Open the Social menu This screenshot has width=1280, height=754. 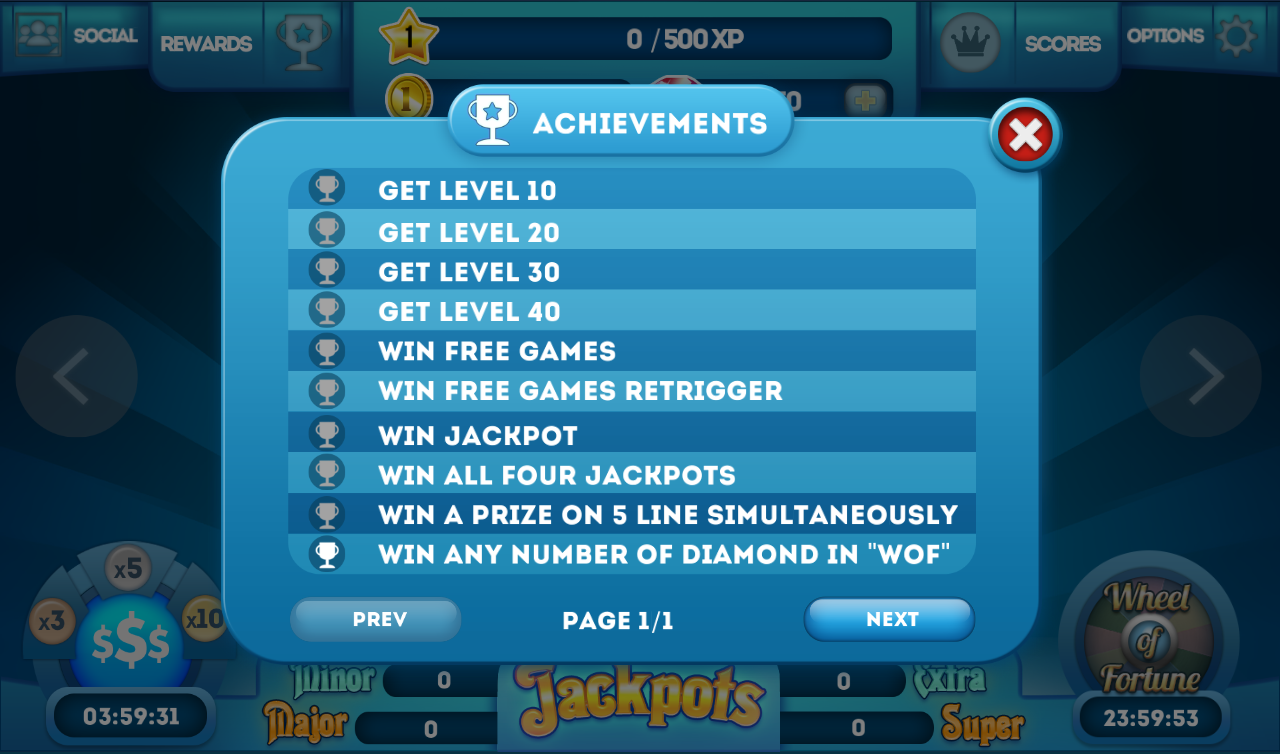click(75, 35)
